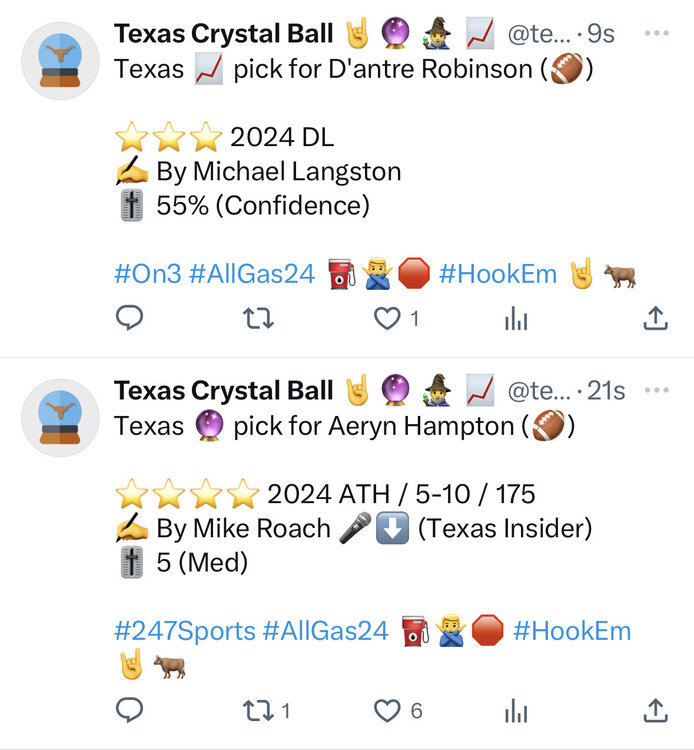The image size is (694, 750).
Task: Like the D'antre Robinson tweet
Action: click(x=386, y=318)
